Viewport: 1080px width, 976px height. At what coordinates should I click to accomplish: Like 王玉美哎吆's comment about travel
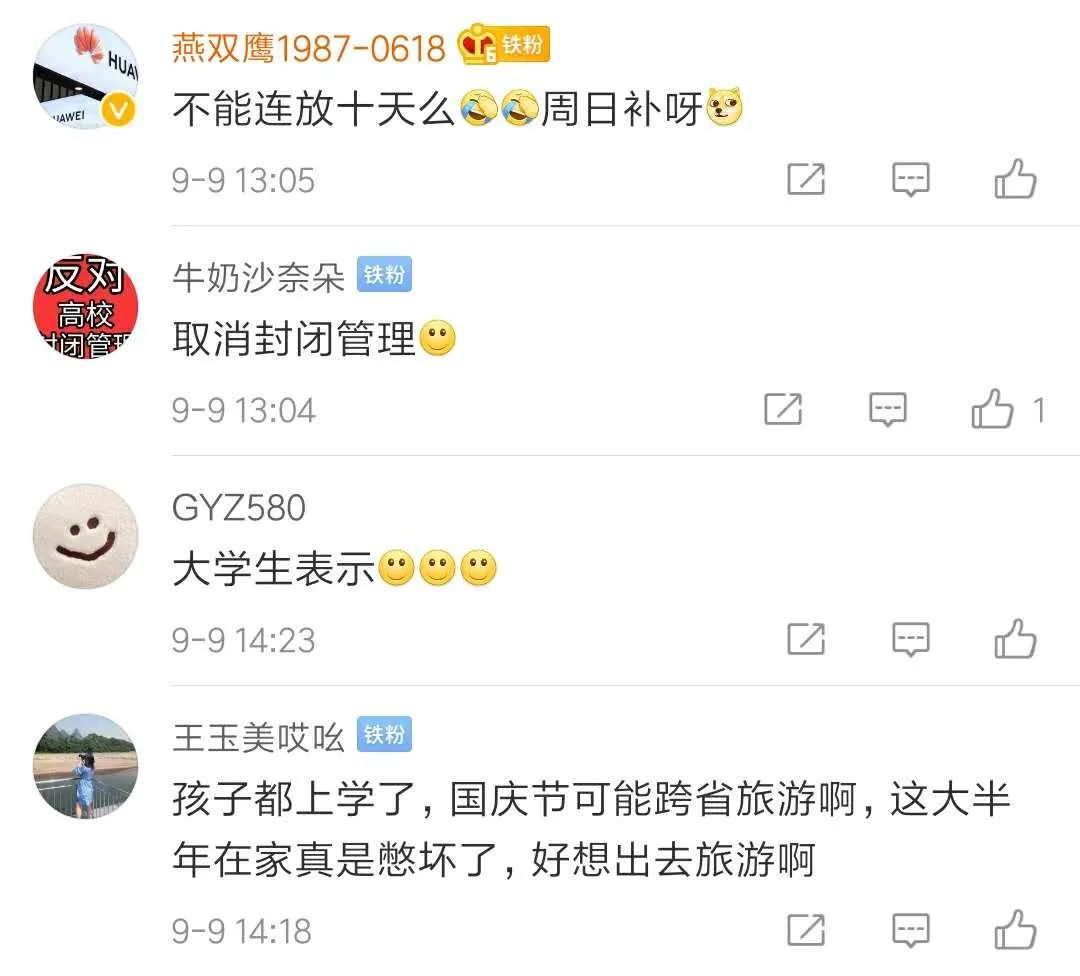point(1015,930)
